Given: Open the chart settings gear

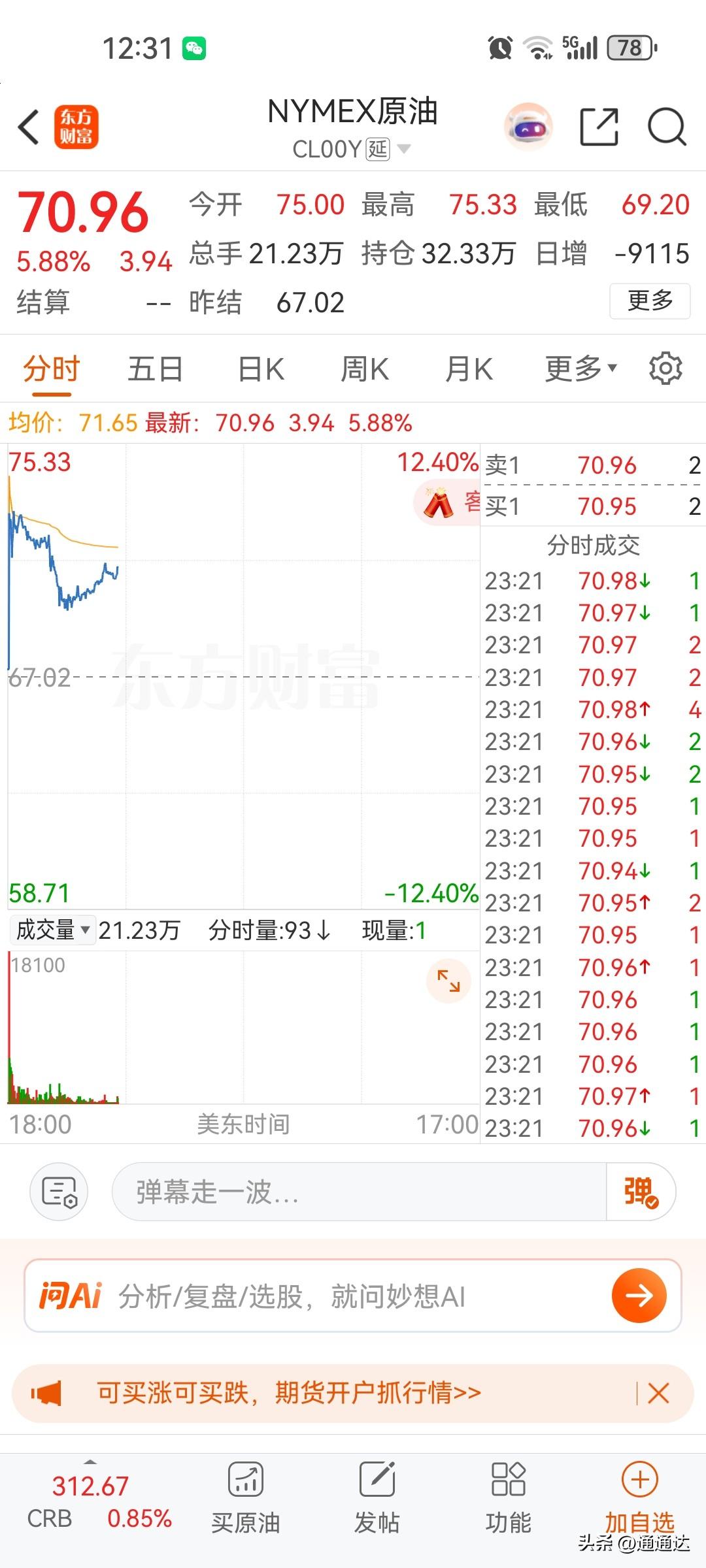Looking at the screenshot, I should (x=666, y=368).
